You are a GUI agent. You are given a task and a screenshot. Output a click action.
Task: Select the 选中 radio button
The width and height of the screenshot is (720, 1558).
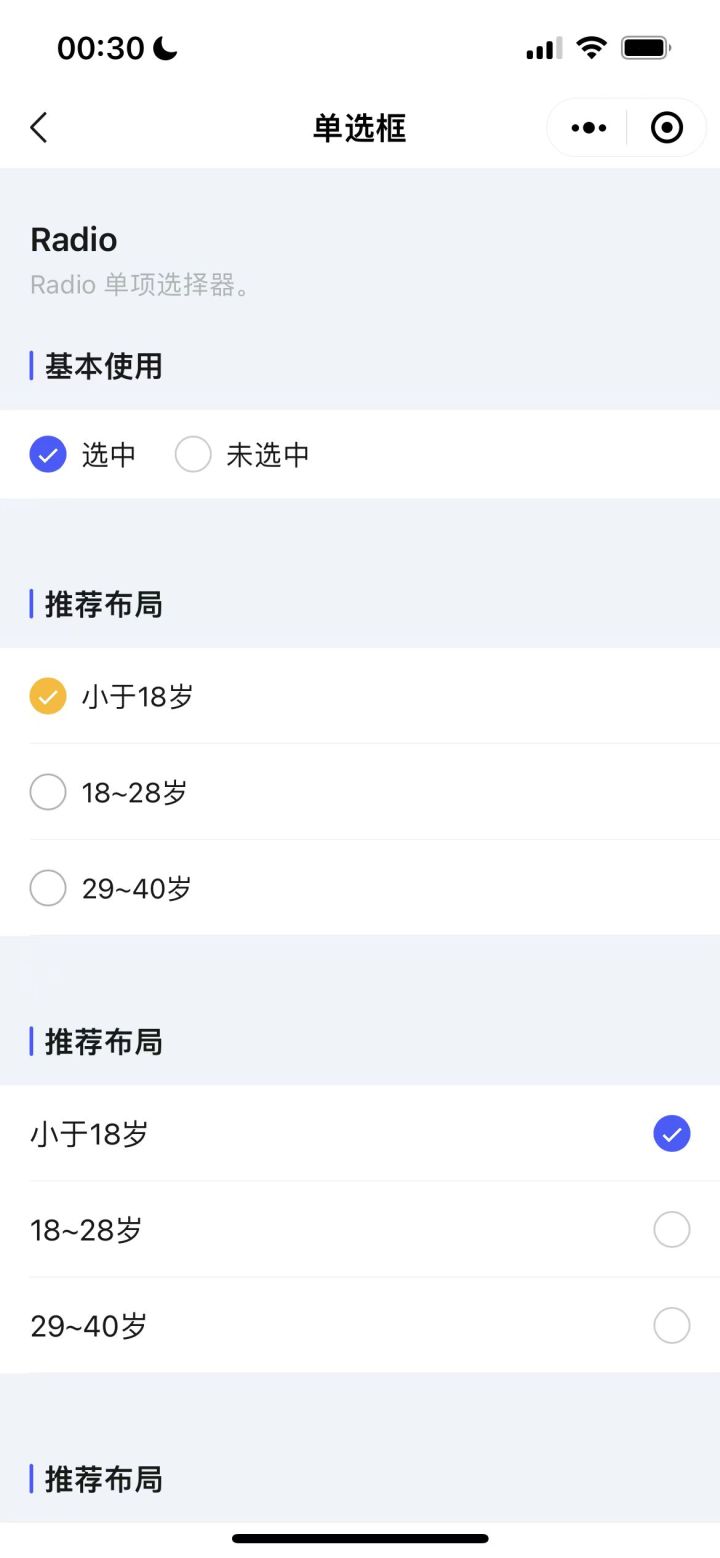48,455
